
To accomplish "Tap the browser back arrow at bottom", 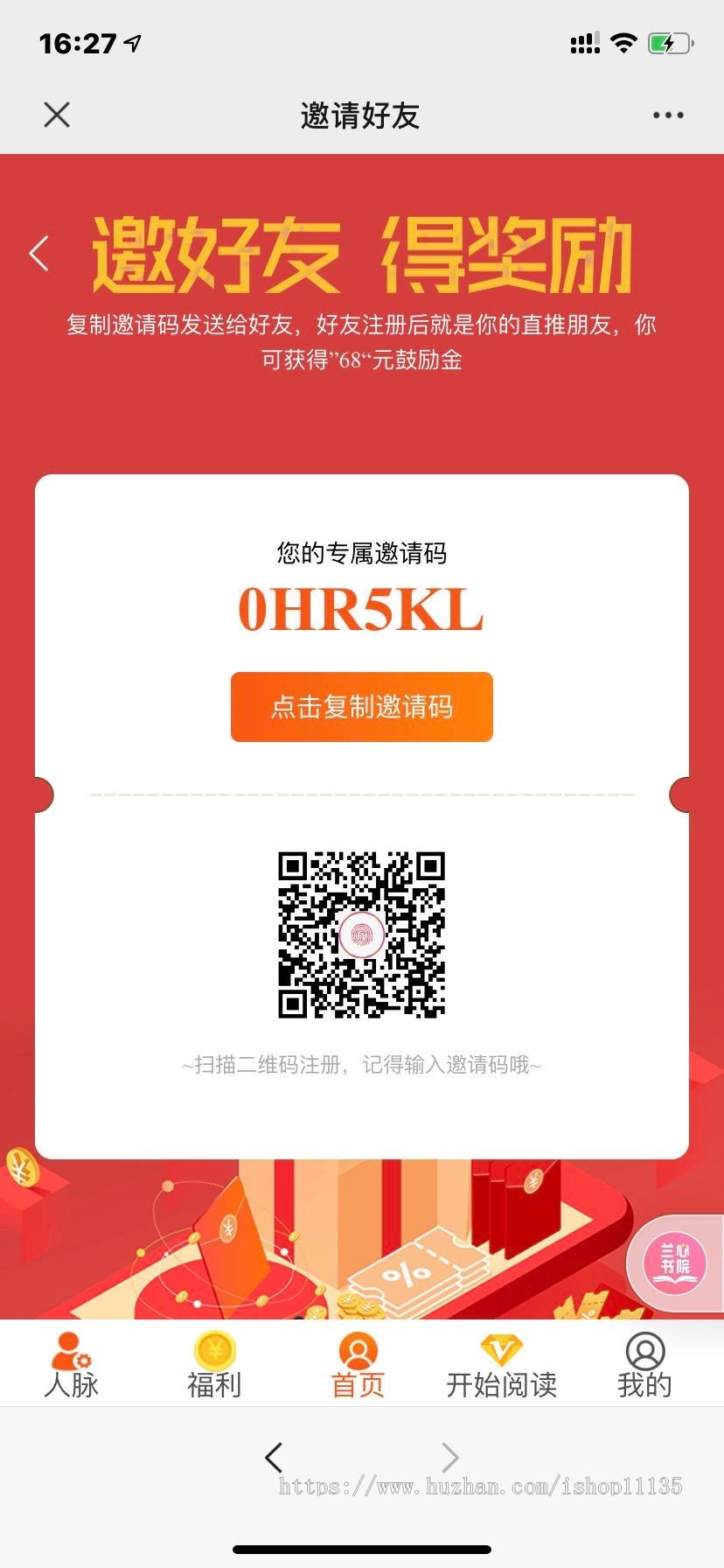I will [272, 1457].
